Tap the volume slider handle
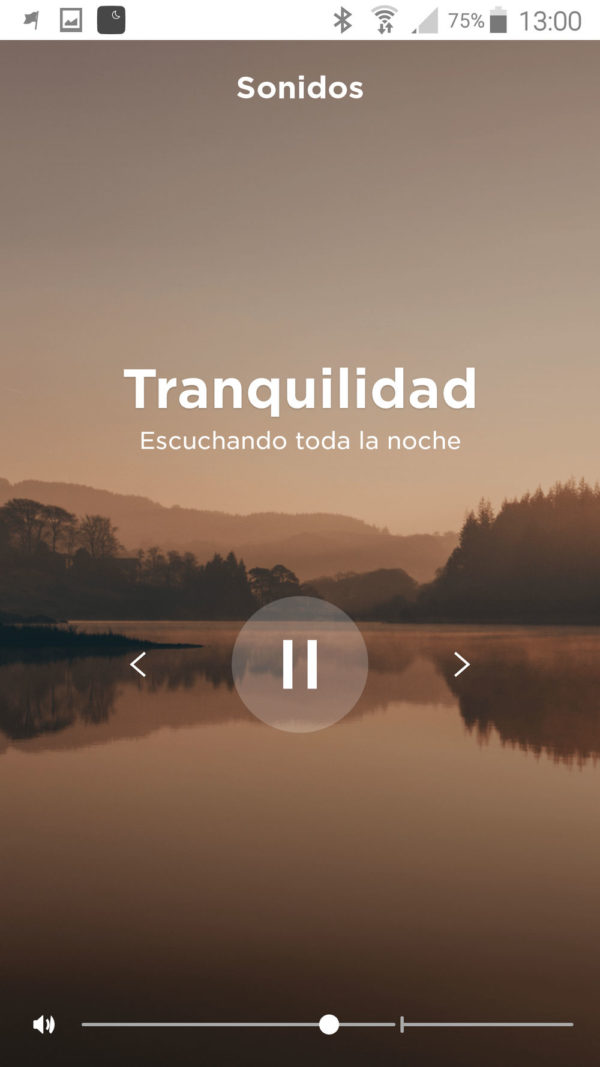This screenshot has height=1067, width=600. [x=329, y=1024]
